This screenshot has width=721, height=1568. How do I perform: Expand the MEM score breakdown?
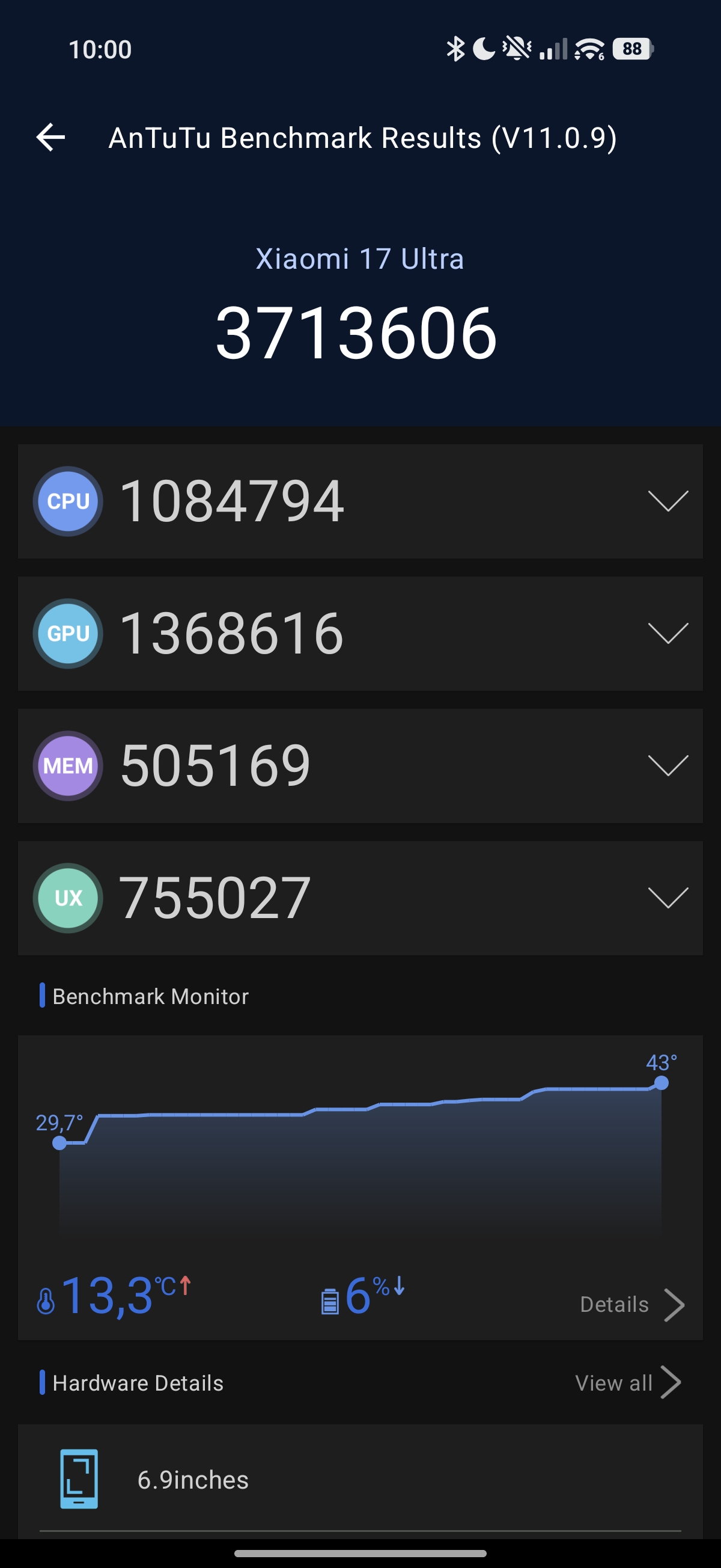point(668,765)
